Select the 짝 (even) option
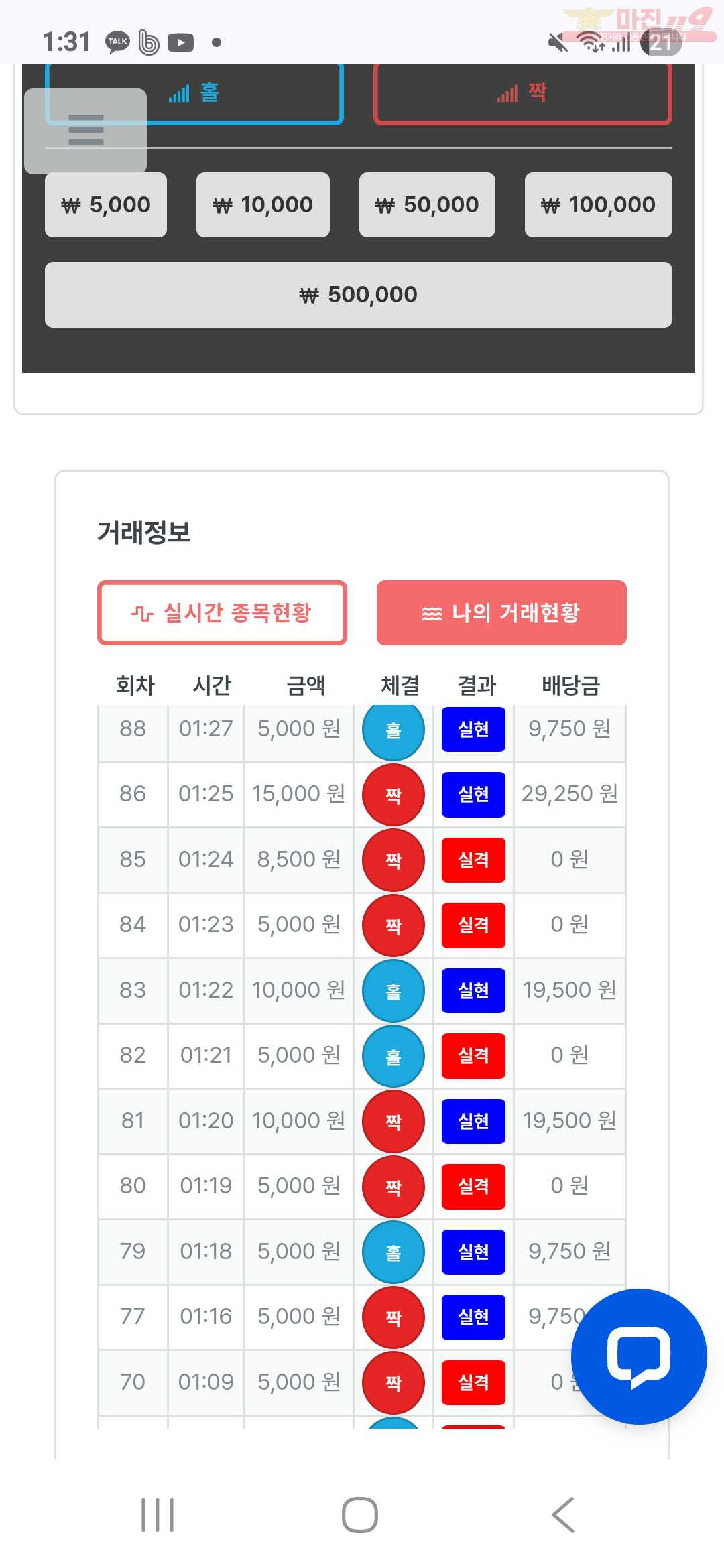Image resolution: width=724 pixels, height=1568 pixels. coord(522,93)
